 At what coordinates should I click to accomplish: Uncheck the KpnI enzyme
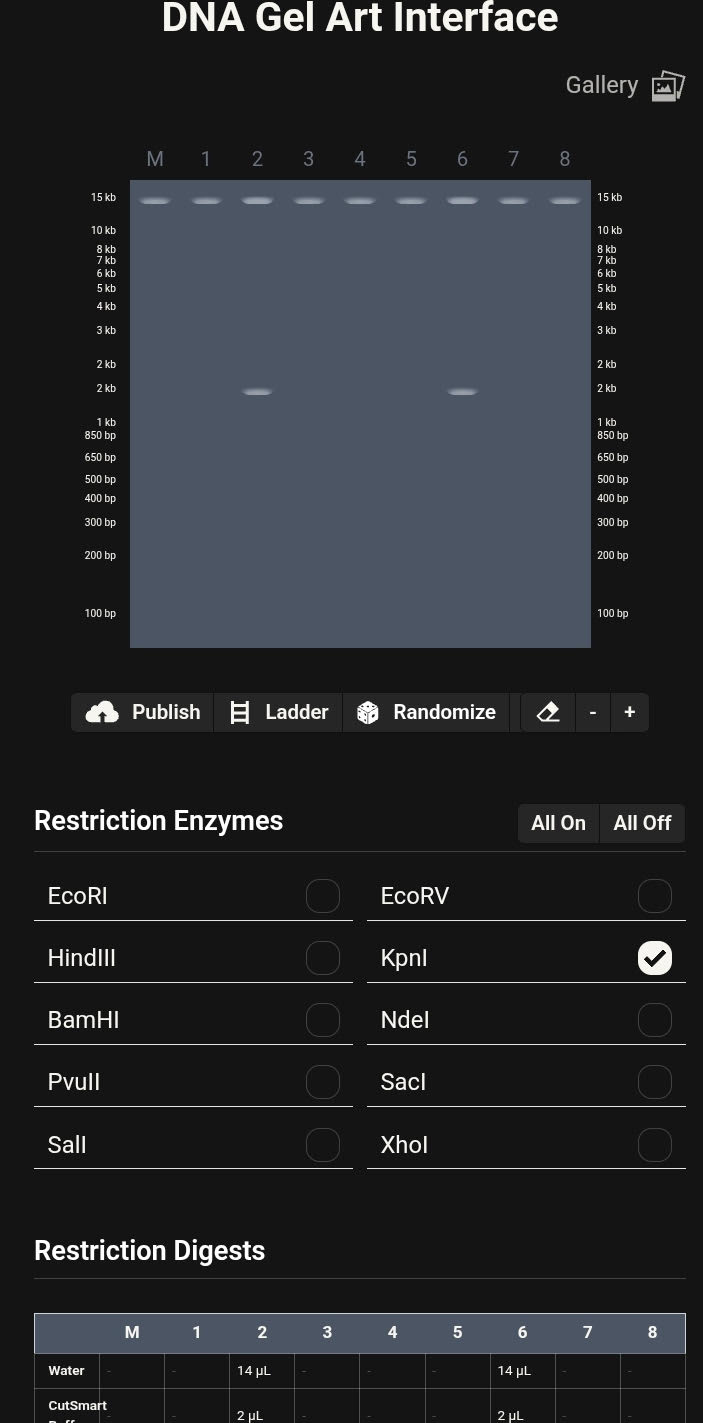pyautogui.click(x=654, y=958)
